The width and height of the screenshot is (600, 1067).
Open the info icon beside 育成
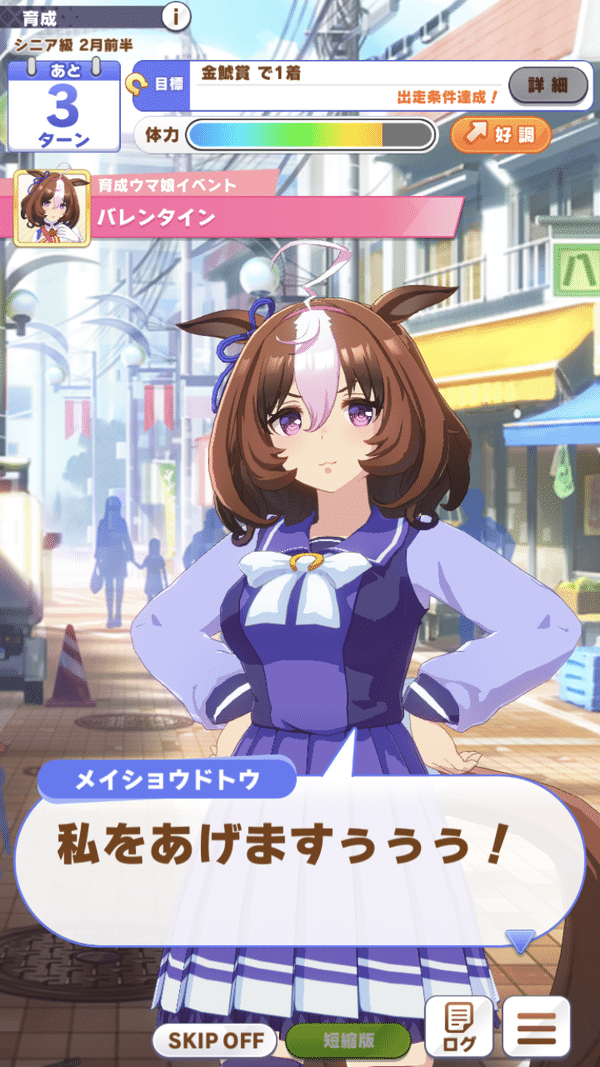(x=176, y=17)
